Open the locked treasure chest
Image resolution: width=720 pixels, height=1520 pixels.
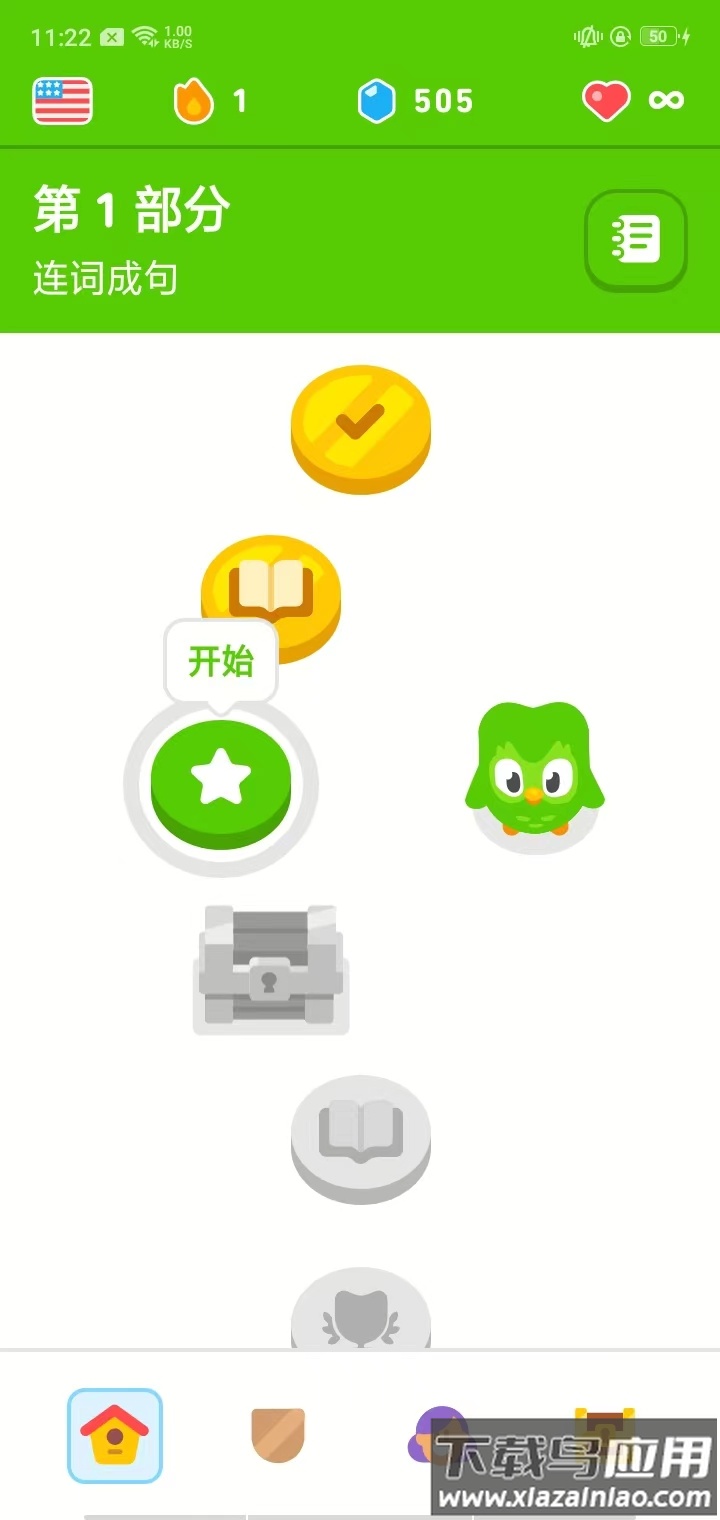tap(271, 970)
